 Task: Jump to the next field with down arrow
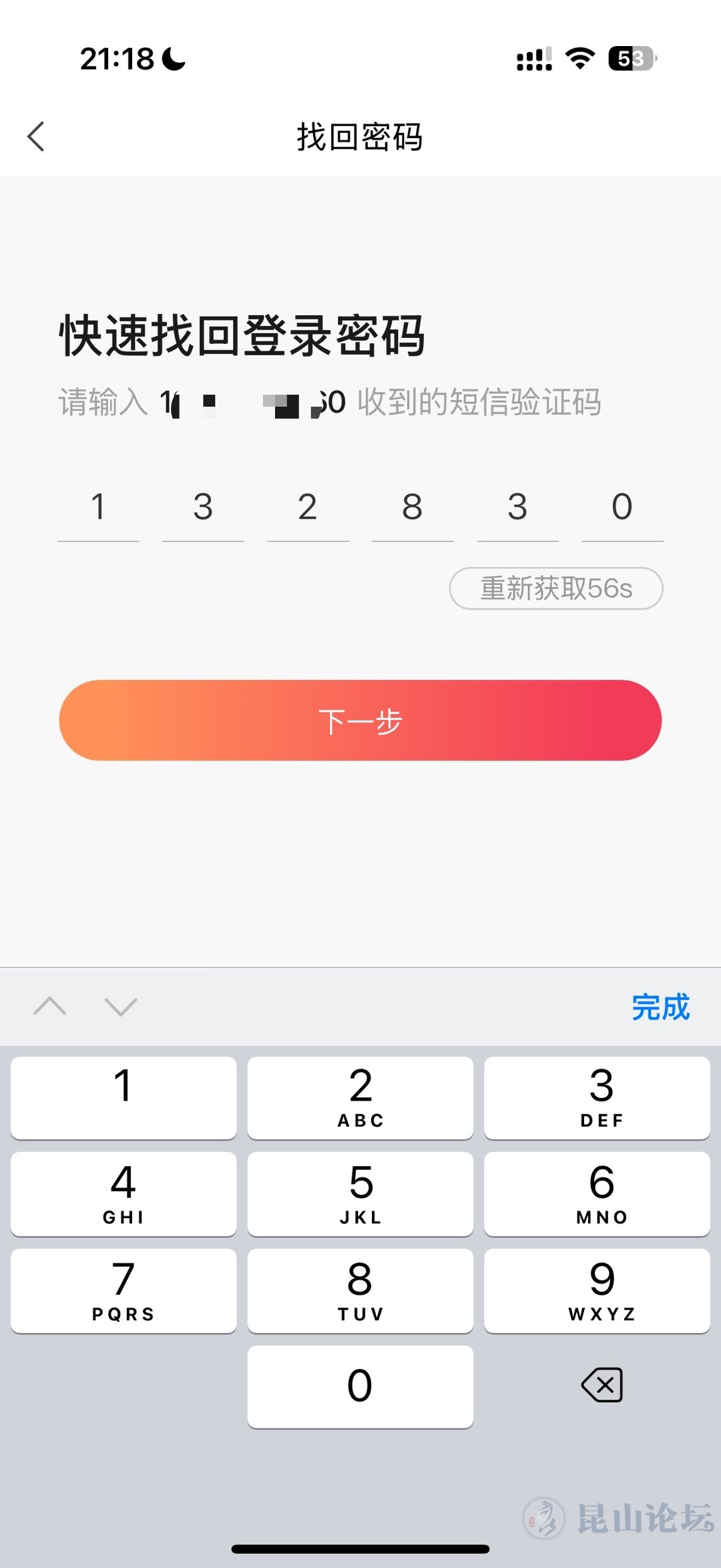click(x=121, y=1006)
